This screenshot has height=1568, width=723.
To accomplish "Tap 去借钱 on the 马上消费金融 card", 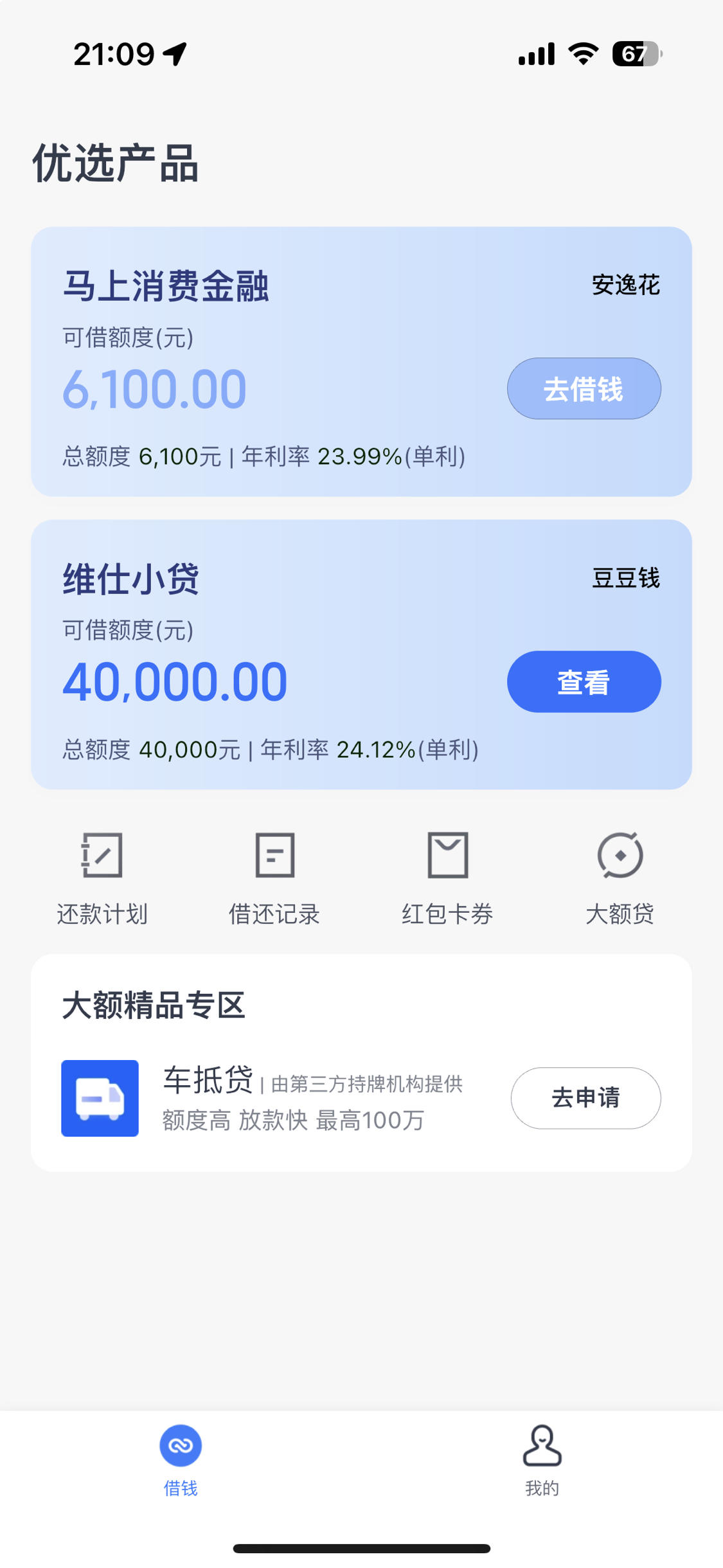I will [x=584, y=388].
